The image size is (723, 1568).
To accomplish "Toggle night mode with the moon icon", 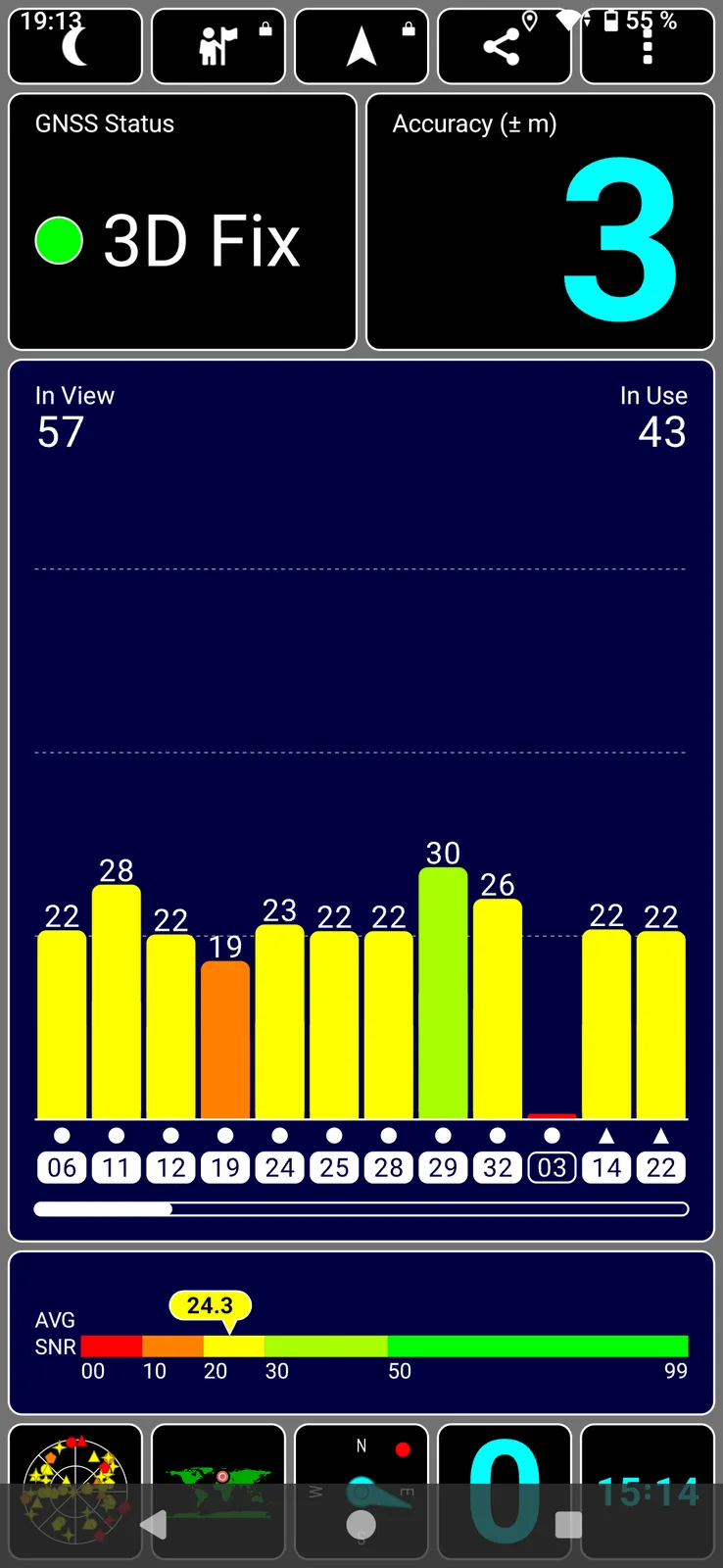I will 75,47.
